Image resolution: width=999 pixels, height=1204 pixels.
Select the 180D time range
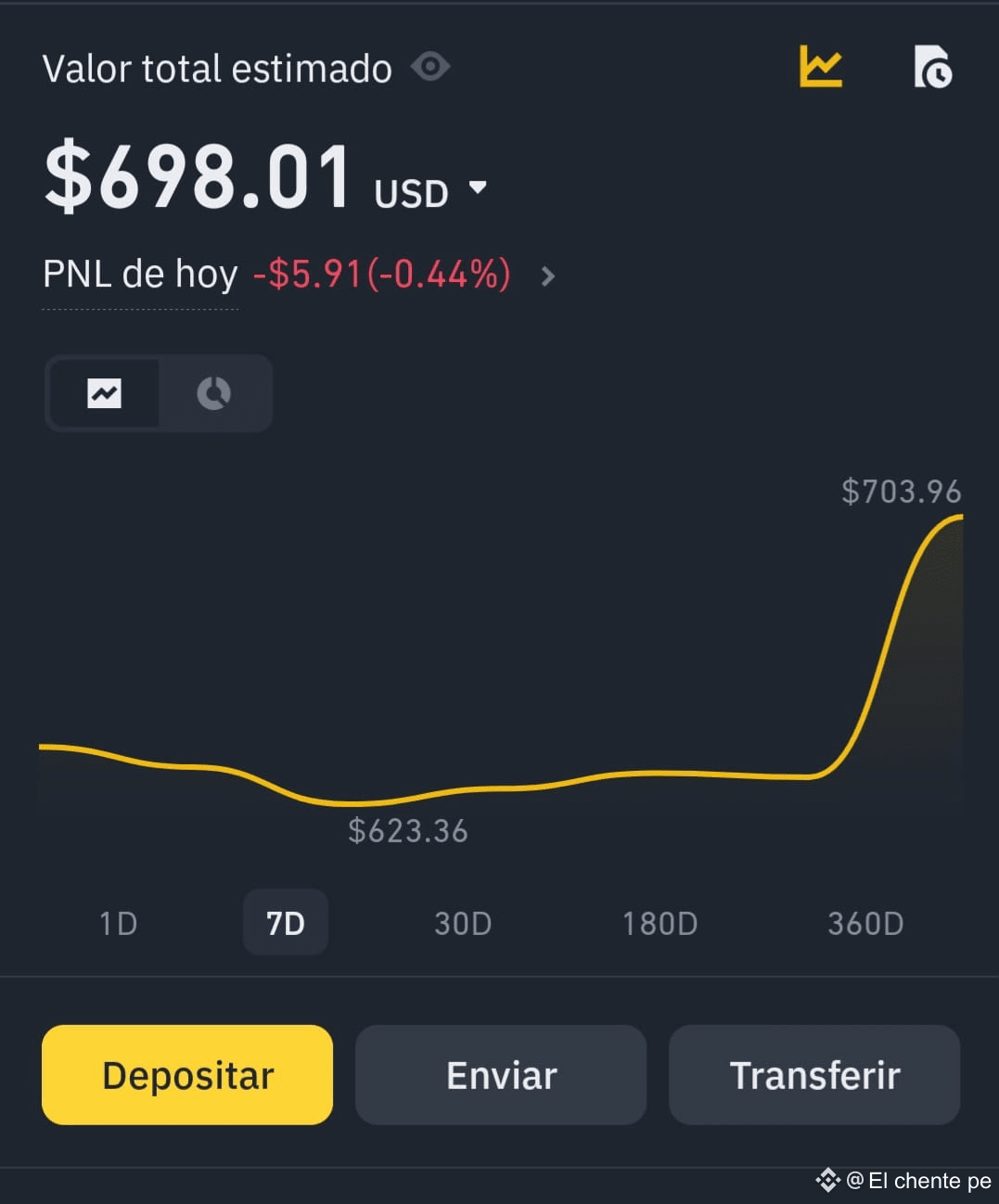coord(660,923)
